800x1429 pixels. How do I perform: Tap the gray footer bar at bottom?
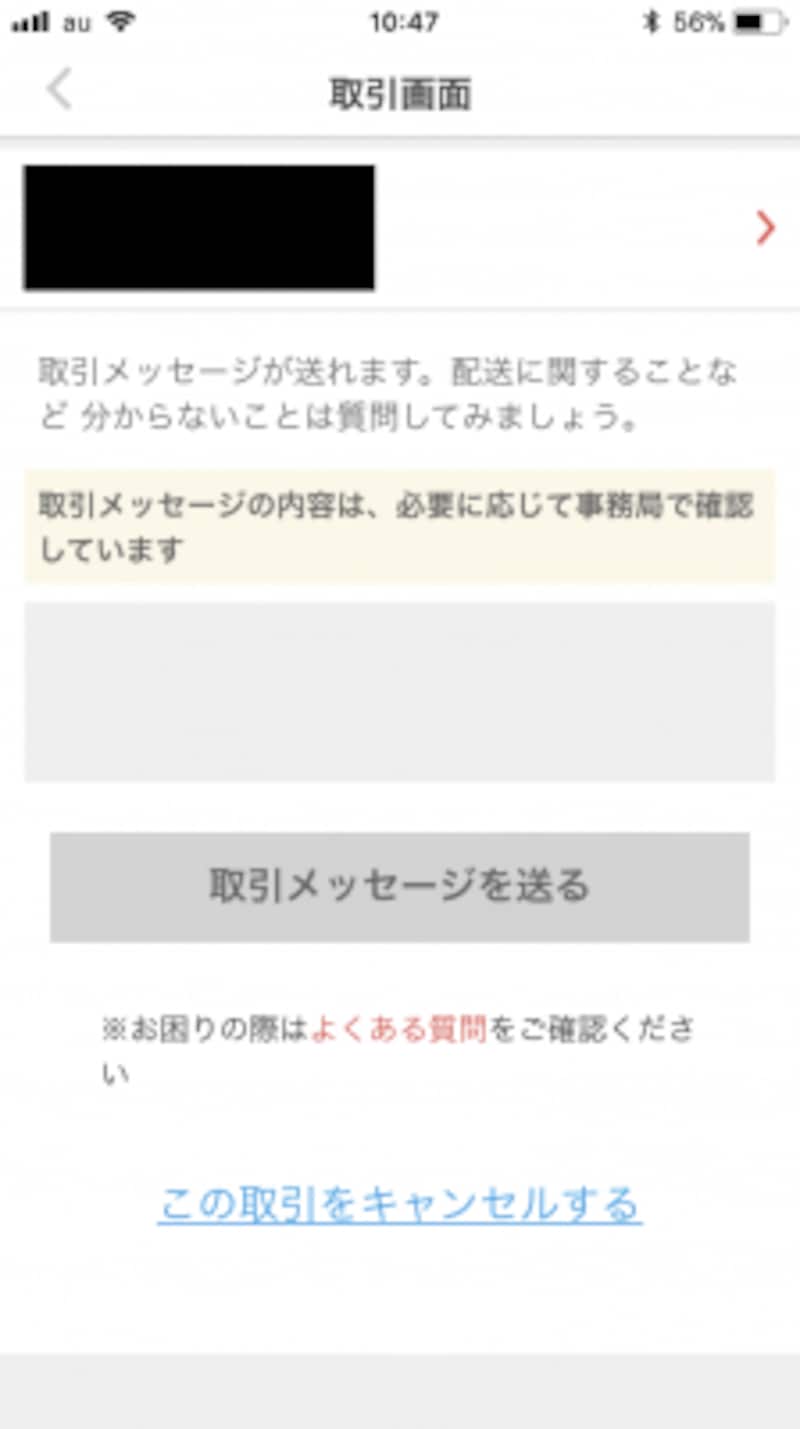(x=400, y=1390)
